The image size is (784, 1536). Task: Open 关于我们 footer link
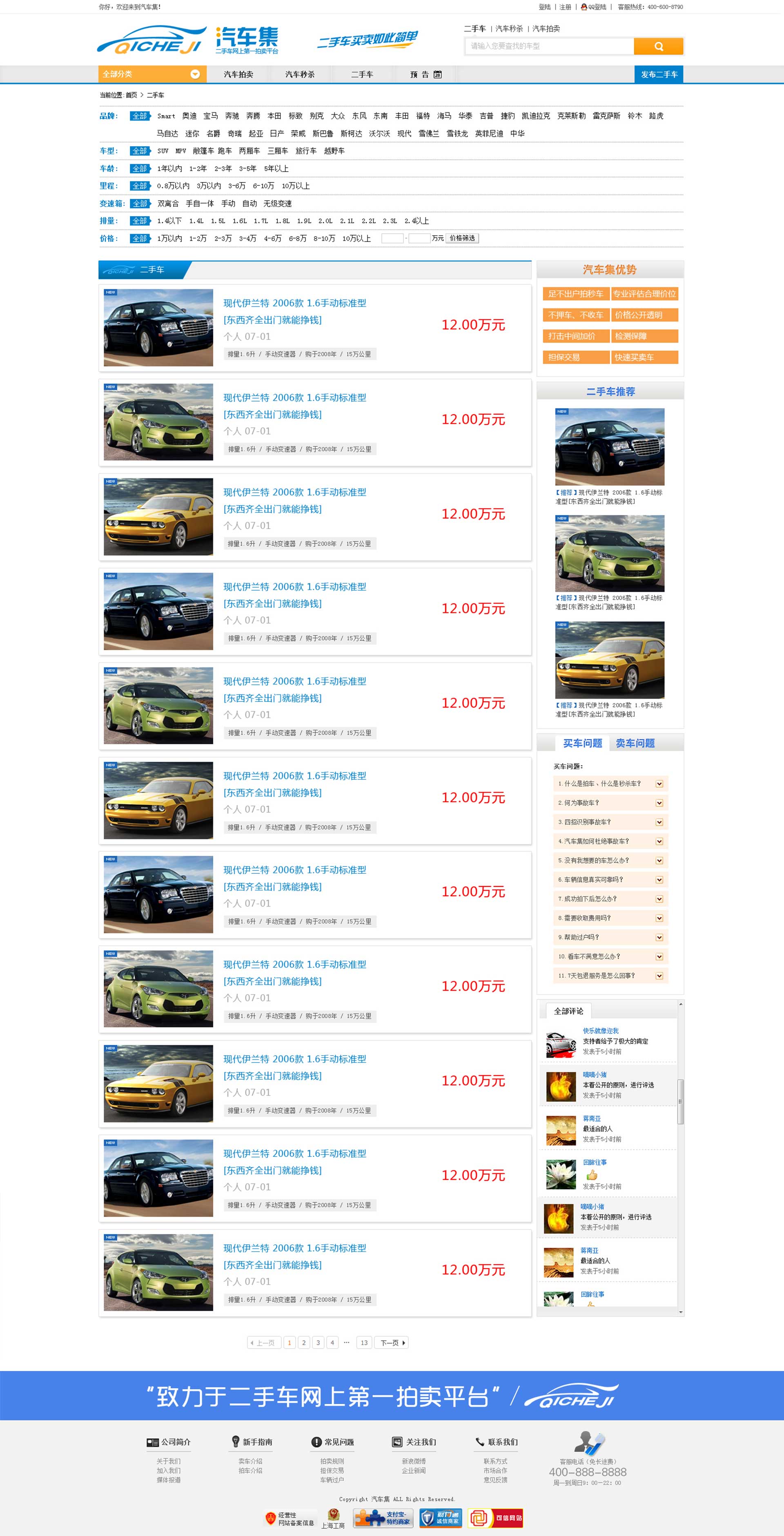coord(168,1461)
